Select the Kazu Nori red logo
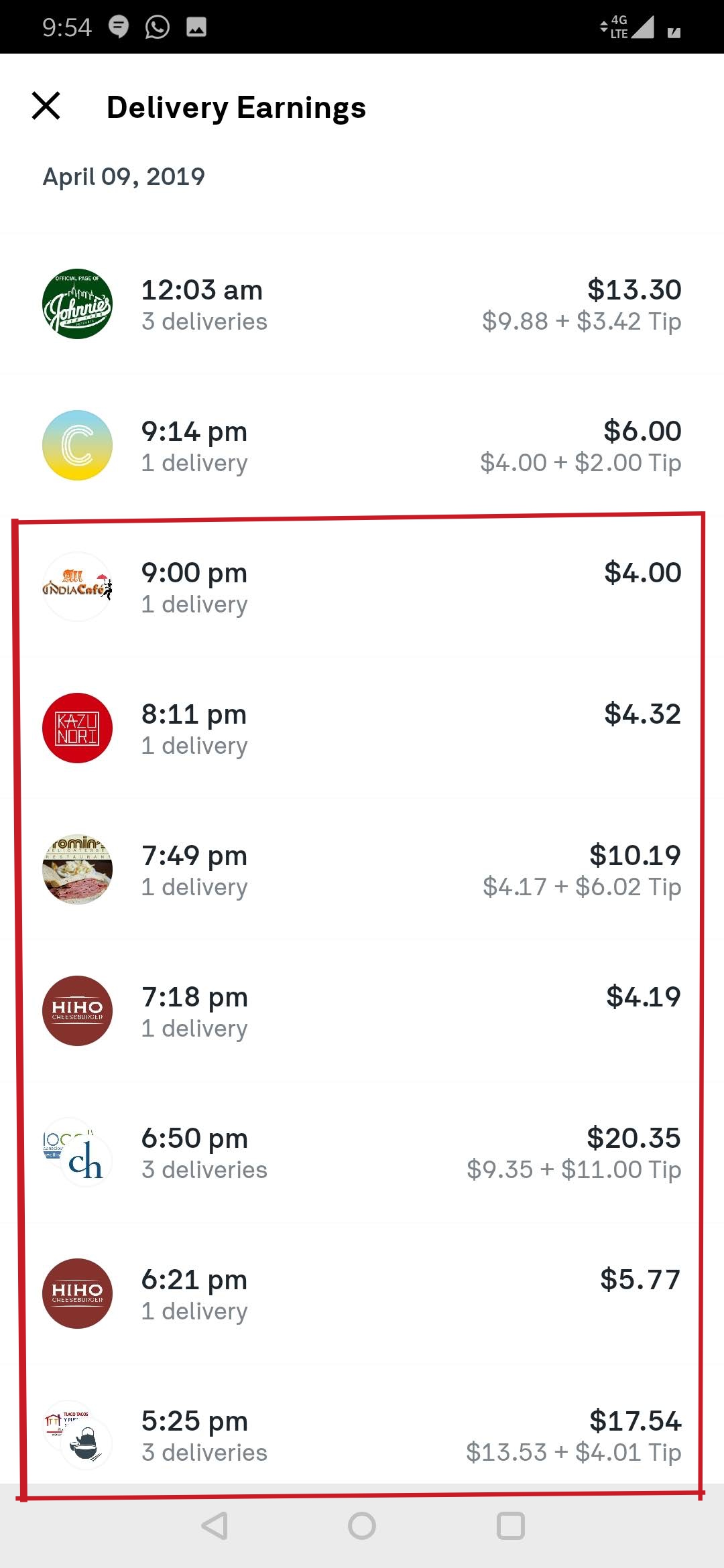 (x=77, y=728)
